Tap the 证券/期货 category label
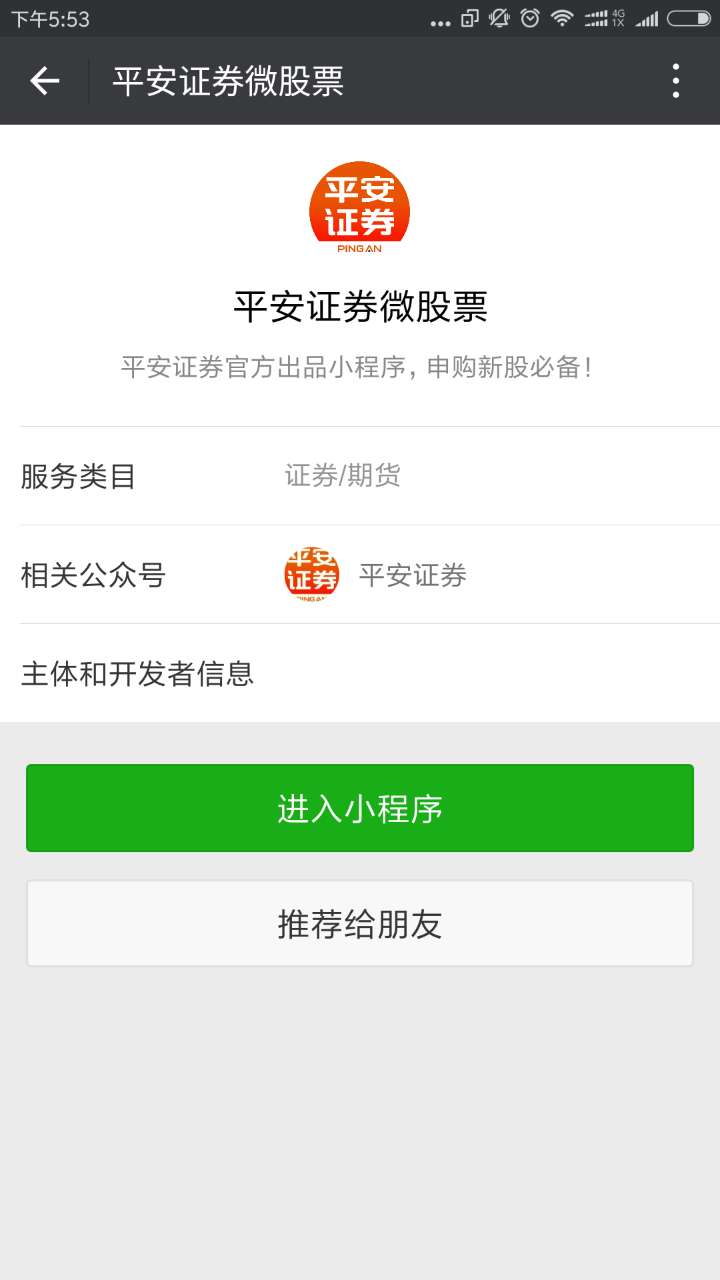Viewport: 720px width, 1280px height. pyautogui.click(x=343, y=476)
